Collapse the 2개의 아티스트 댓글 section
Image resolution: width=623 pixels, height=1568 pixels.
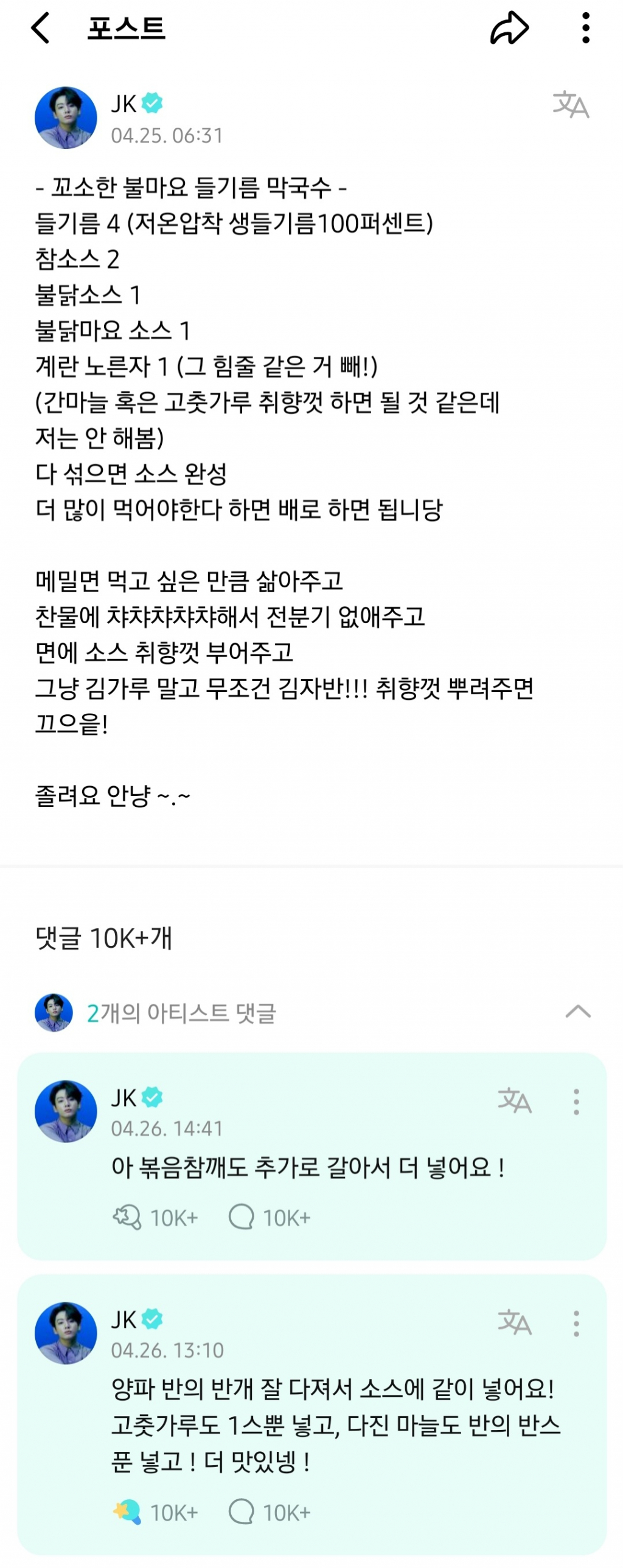coord(577,1012)
